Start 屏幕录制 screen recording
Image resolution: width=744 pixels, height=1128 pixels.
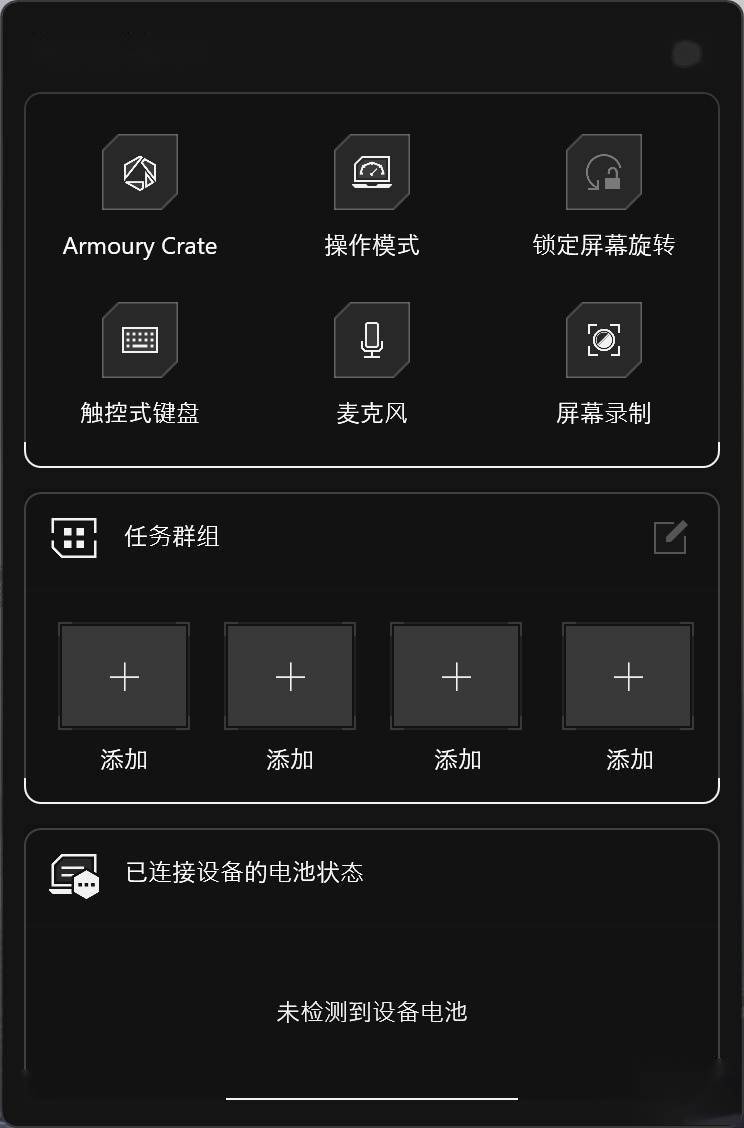604,341
